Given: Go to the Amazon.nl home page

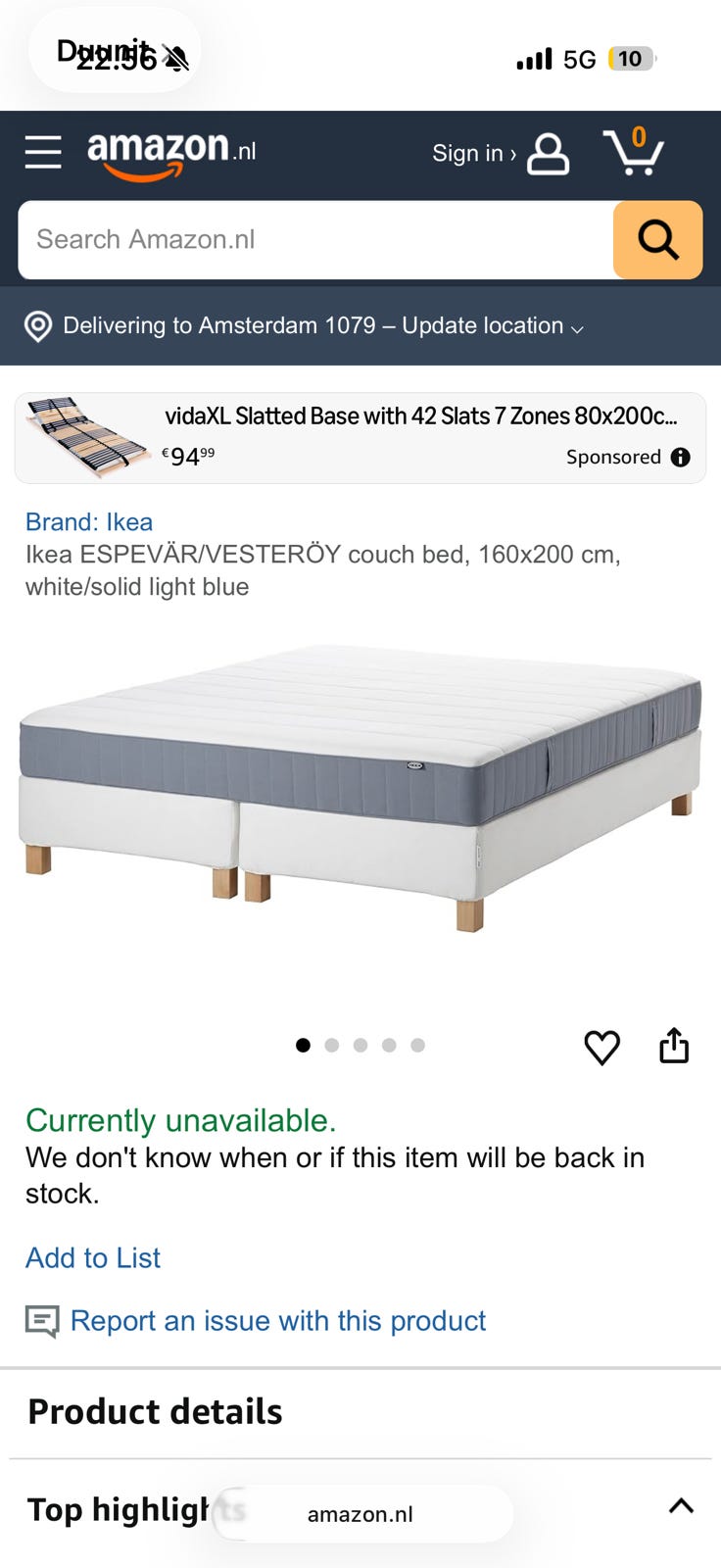Looking at the screenshot, I should click(171, 154).
